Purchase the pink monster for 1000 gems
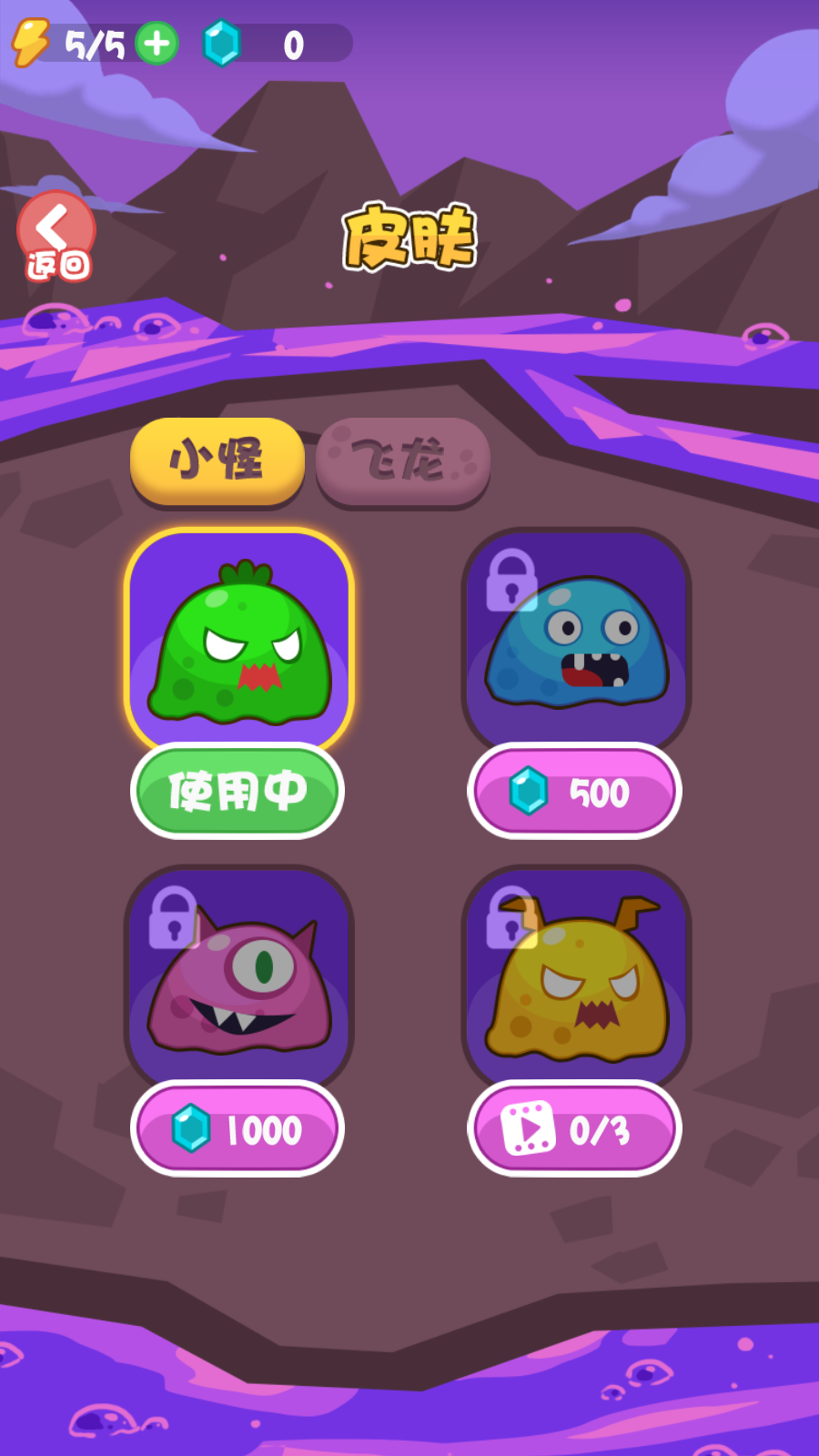 (x=237, y=1128)
